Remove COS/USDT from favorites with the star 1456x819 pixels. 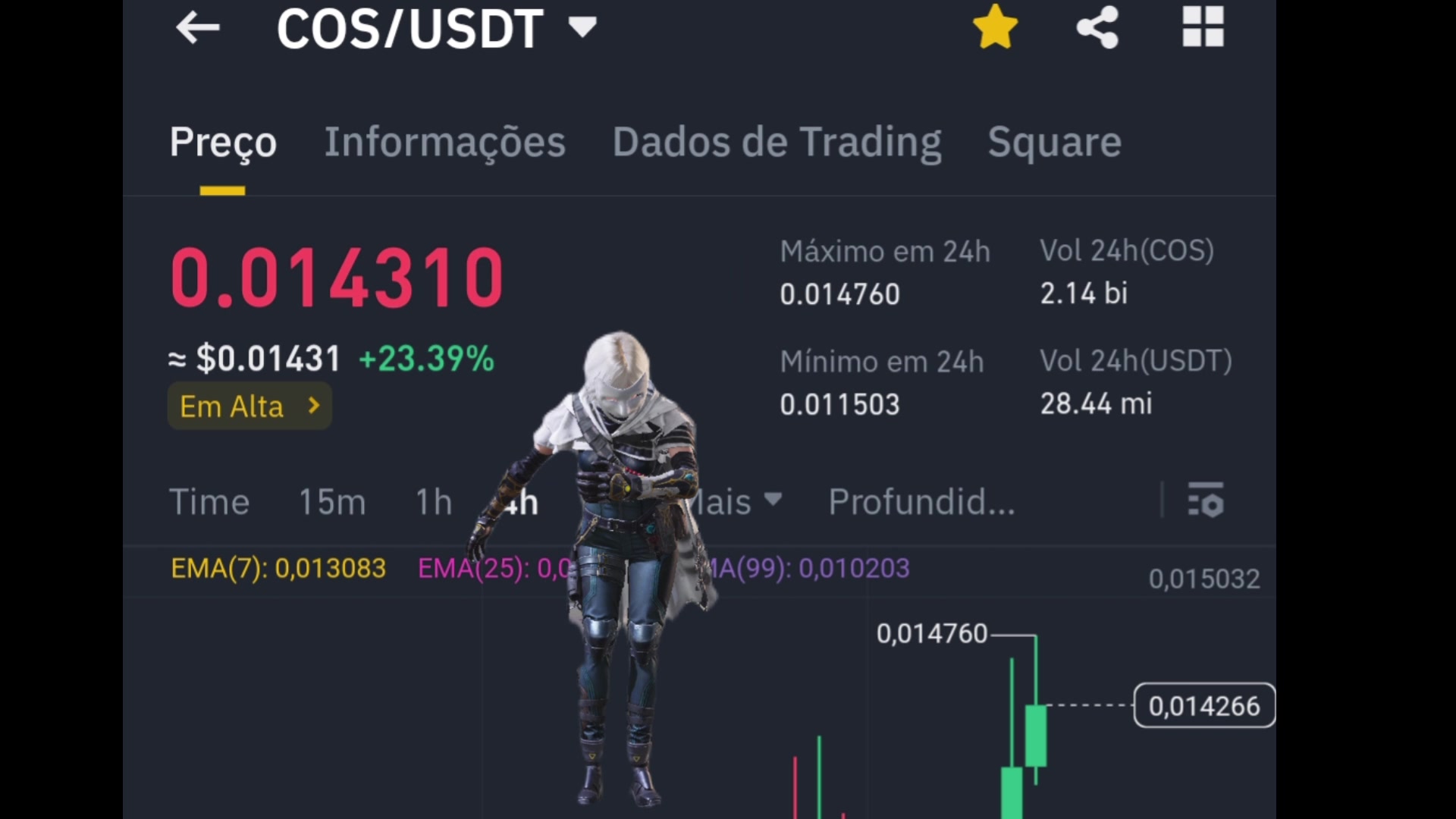point(995,28)
